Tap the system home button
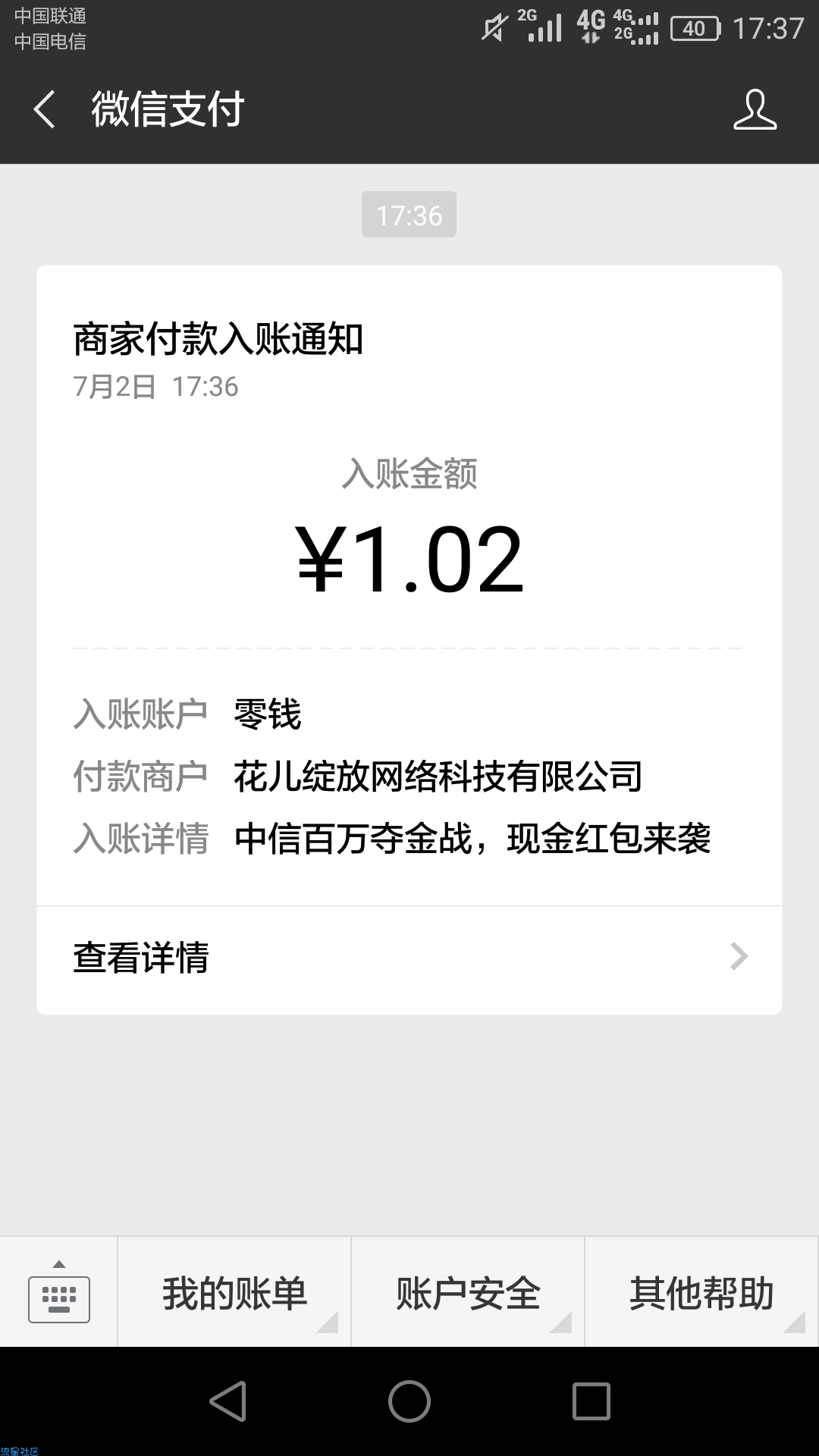Screen dimensions: 819x1456 [x=409, y=1401]
